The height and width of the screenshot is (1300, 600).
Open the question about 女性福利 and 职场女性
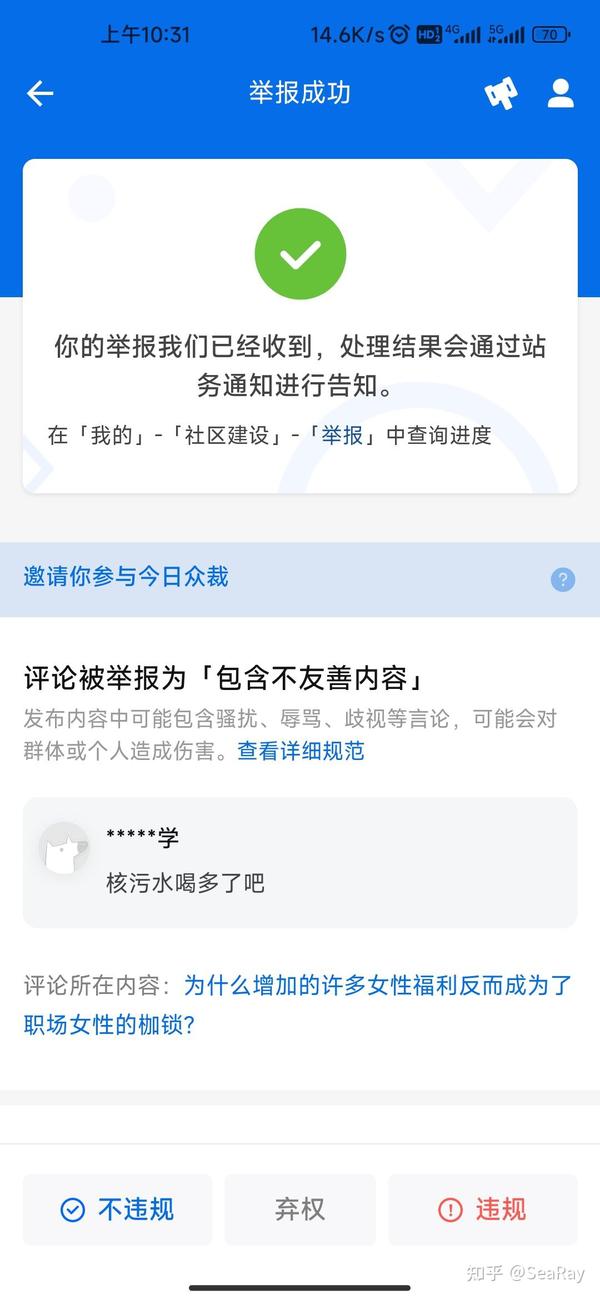[298, 1005]
